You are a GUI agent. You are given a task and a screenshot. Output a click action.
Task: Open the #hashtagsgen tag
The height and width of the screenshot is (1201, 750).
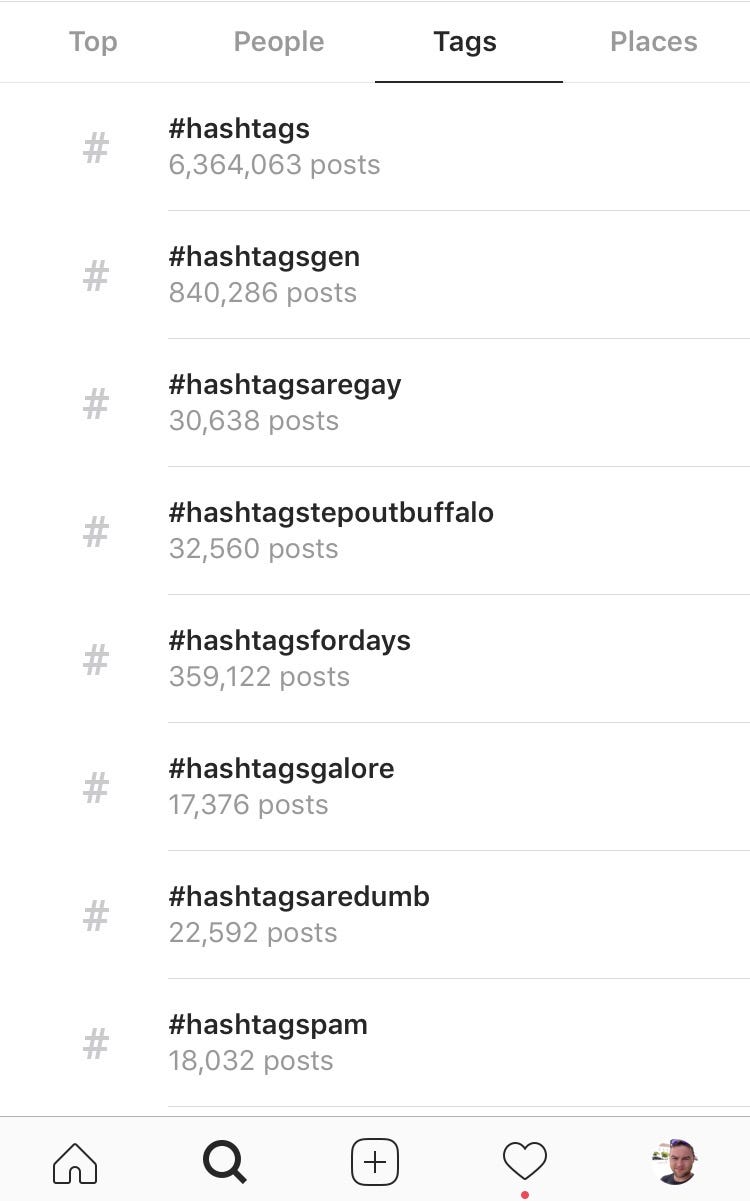[x=375, y=275]
